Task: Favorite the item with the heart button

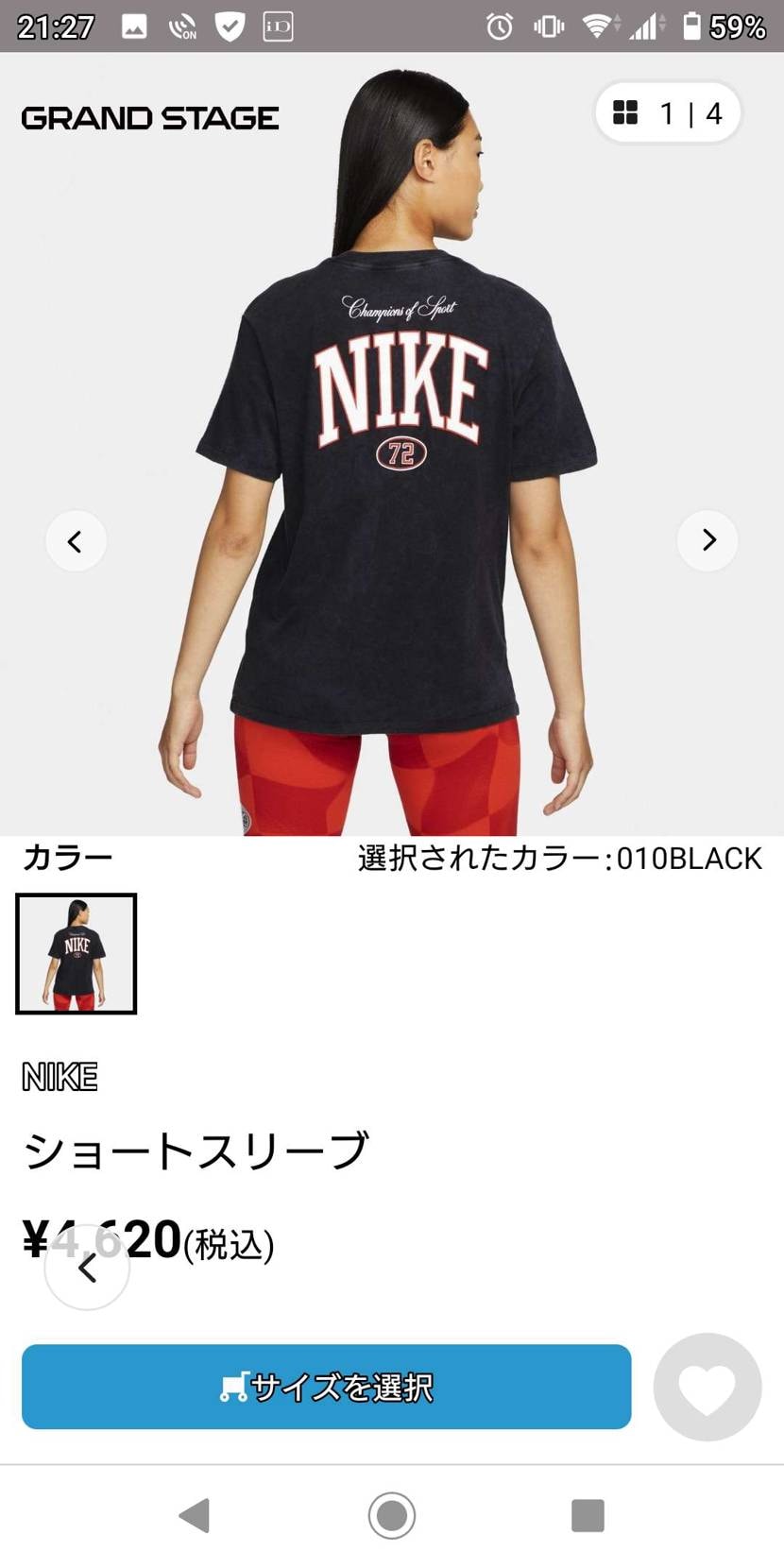Action: tap(707, 1388)
